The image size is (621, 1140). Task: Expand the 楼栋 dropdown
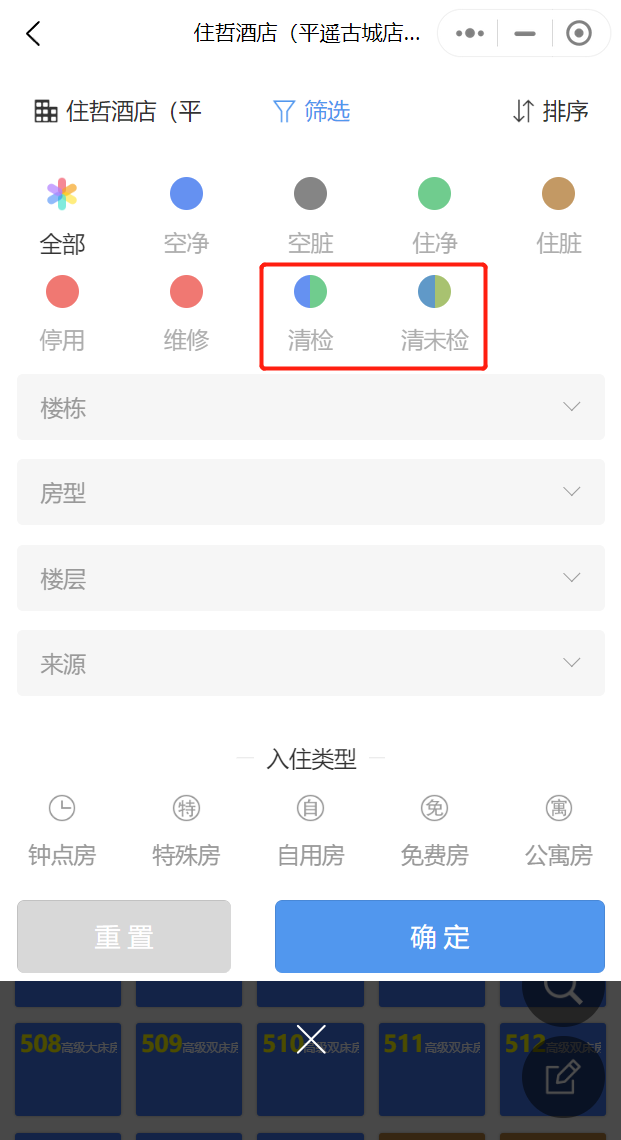(x=310, y=407)
